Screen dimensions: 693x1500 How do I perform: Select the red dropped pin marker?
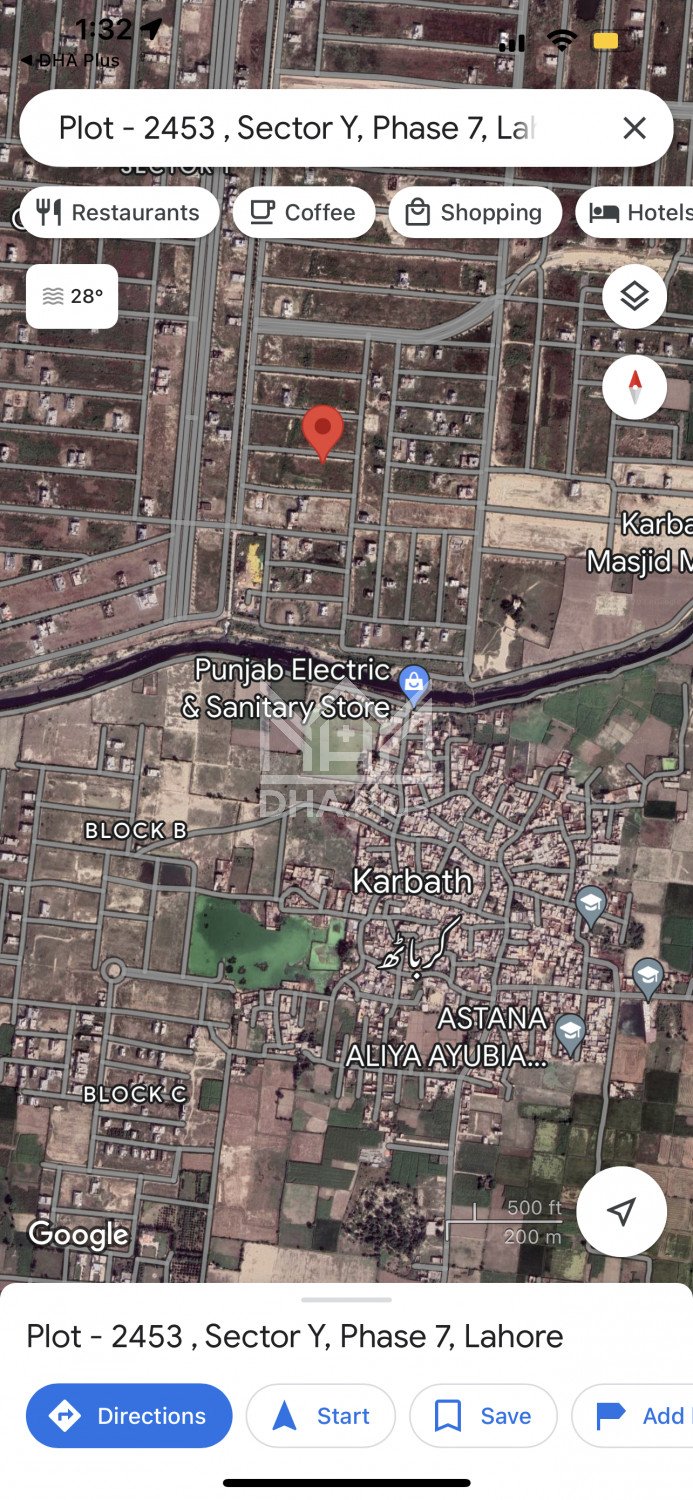pyautogui.click(x=322, y=432)
